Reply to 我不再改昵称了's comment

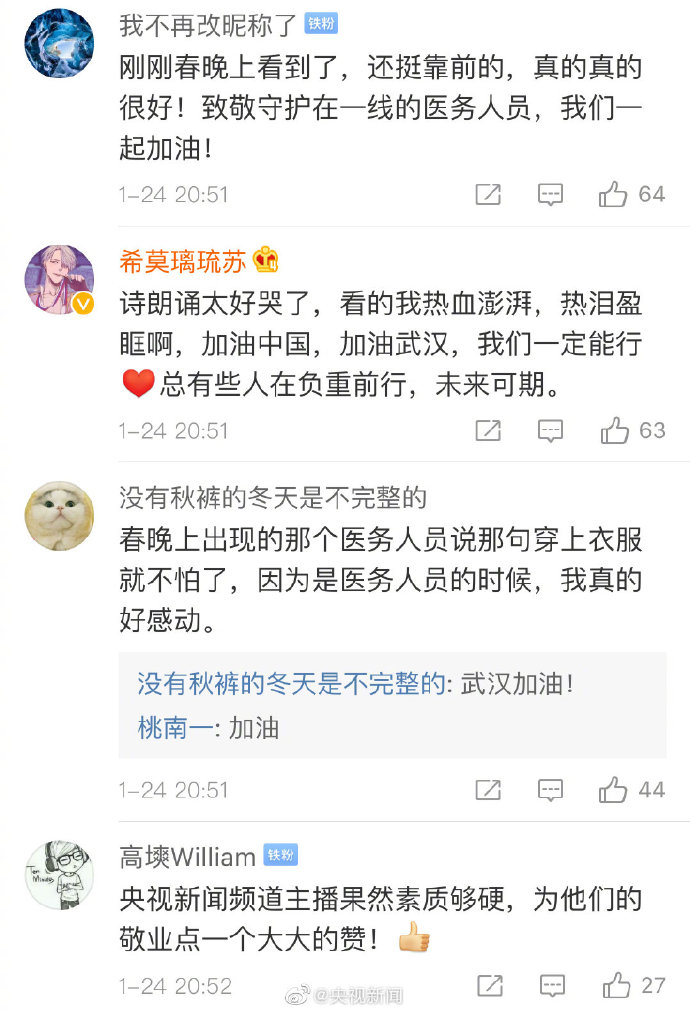pos(550,194)
